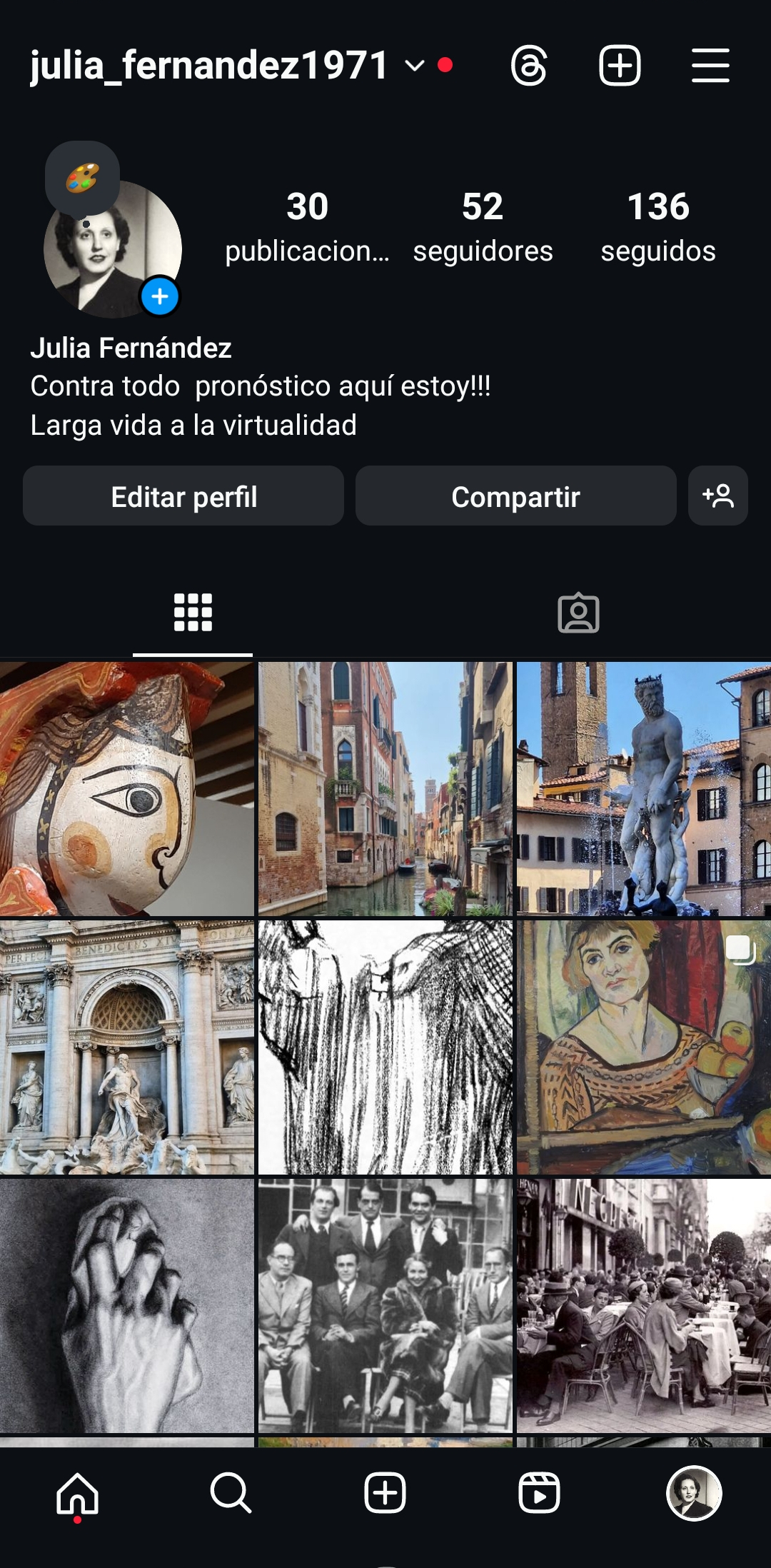Screen dimensions: 771x1568
Task: View the 136 seguidos list
Action: [x=657, y=227]
